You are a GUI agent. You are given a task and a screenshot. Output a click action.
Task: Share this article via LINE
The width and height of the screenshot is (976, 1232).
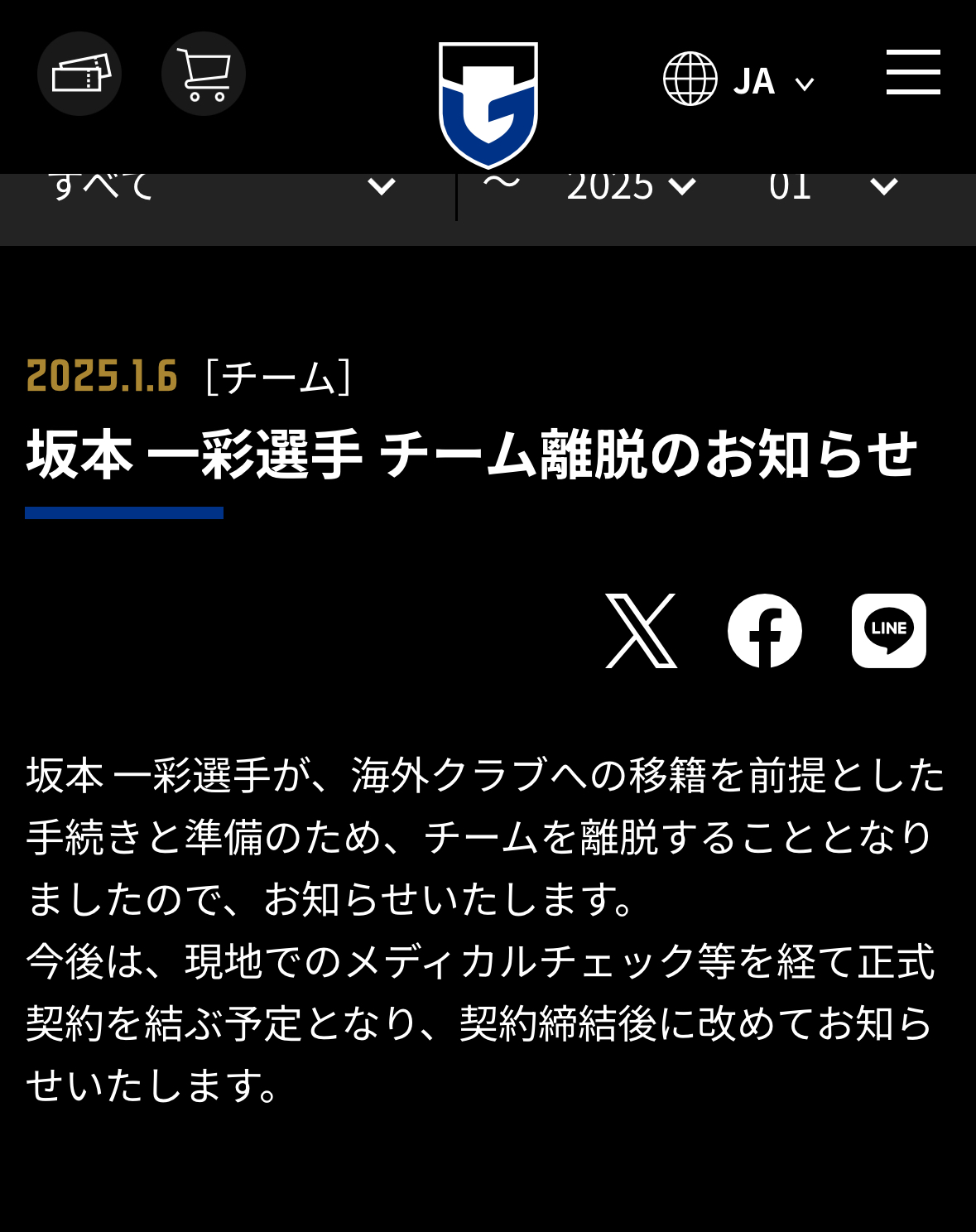tap(888, 631)
